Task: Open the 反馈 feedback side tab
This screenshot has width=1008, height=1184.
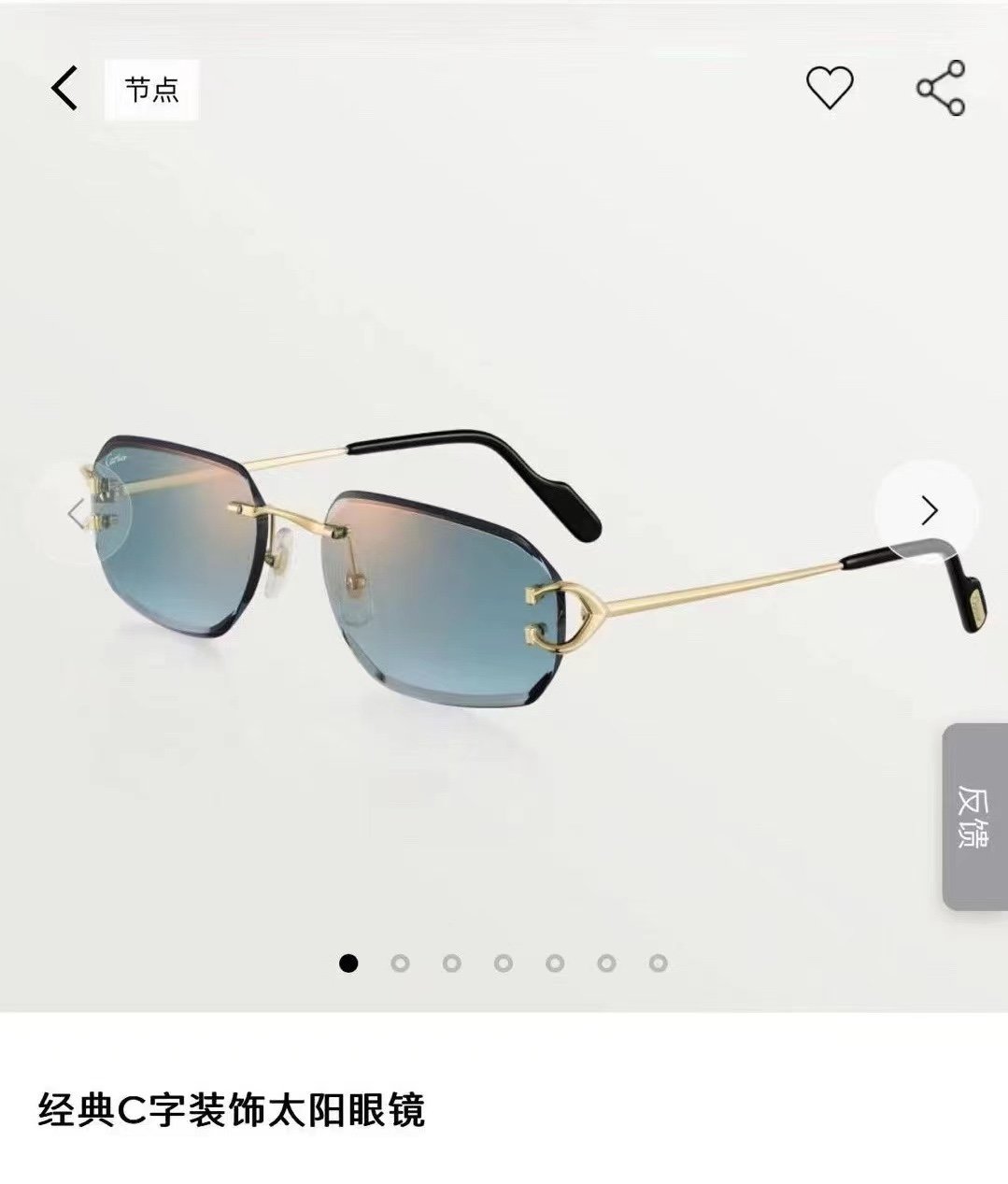Action: point(974,817)
